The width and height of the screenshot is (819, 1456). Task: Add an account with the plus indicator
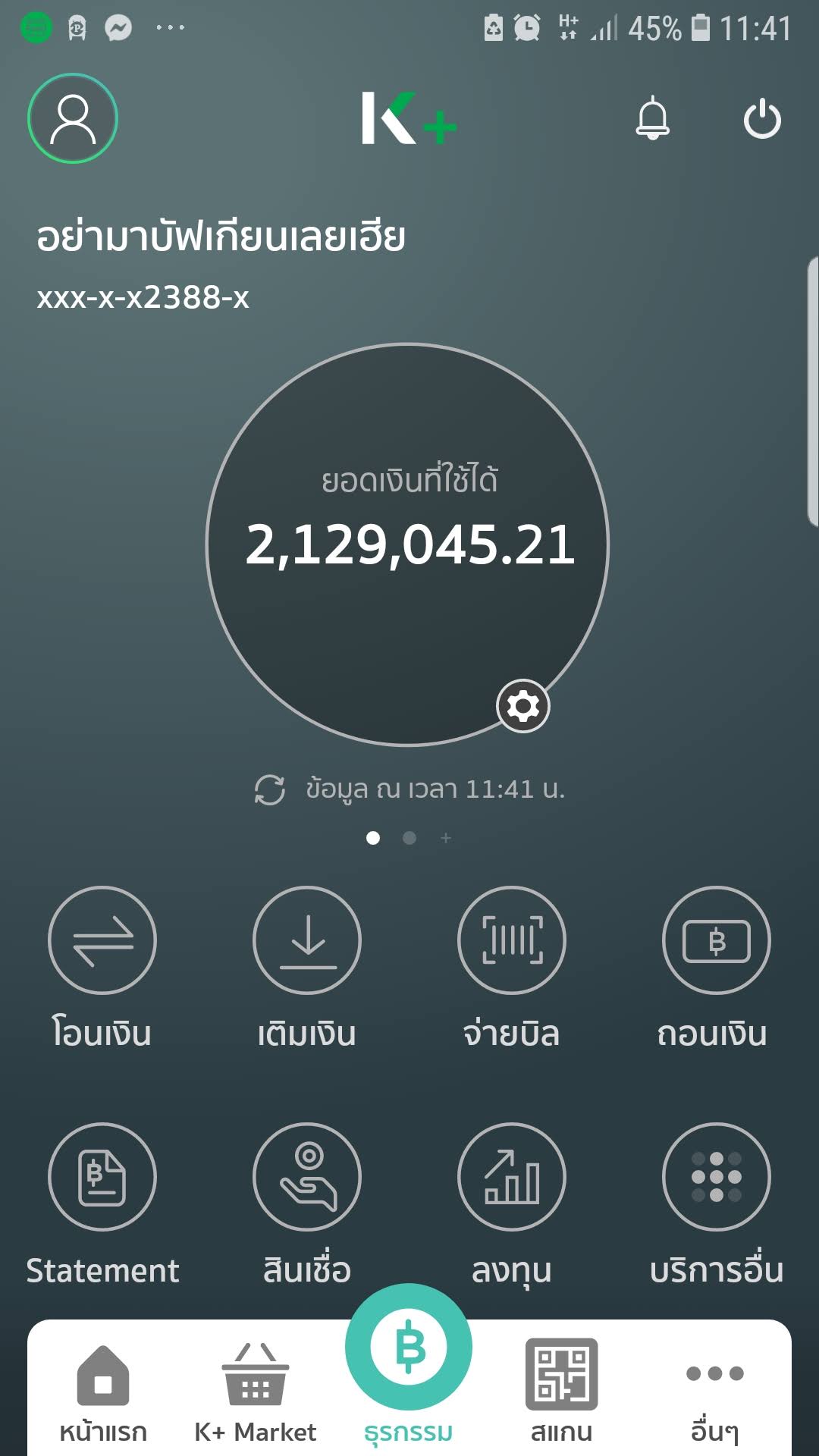point(446,838)
